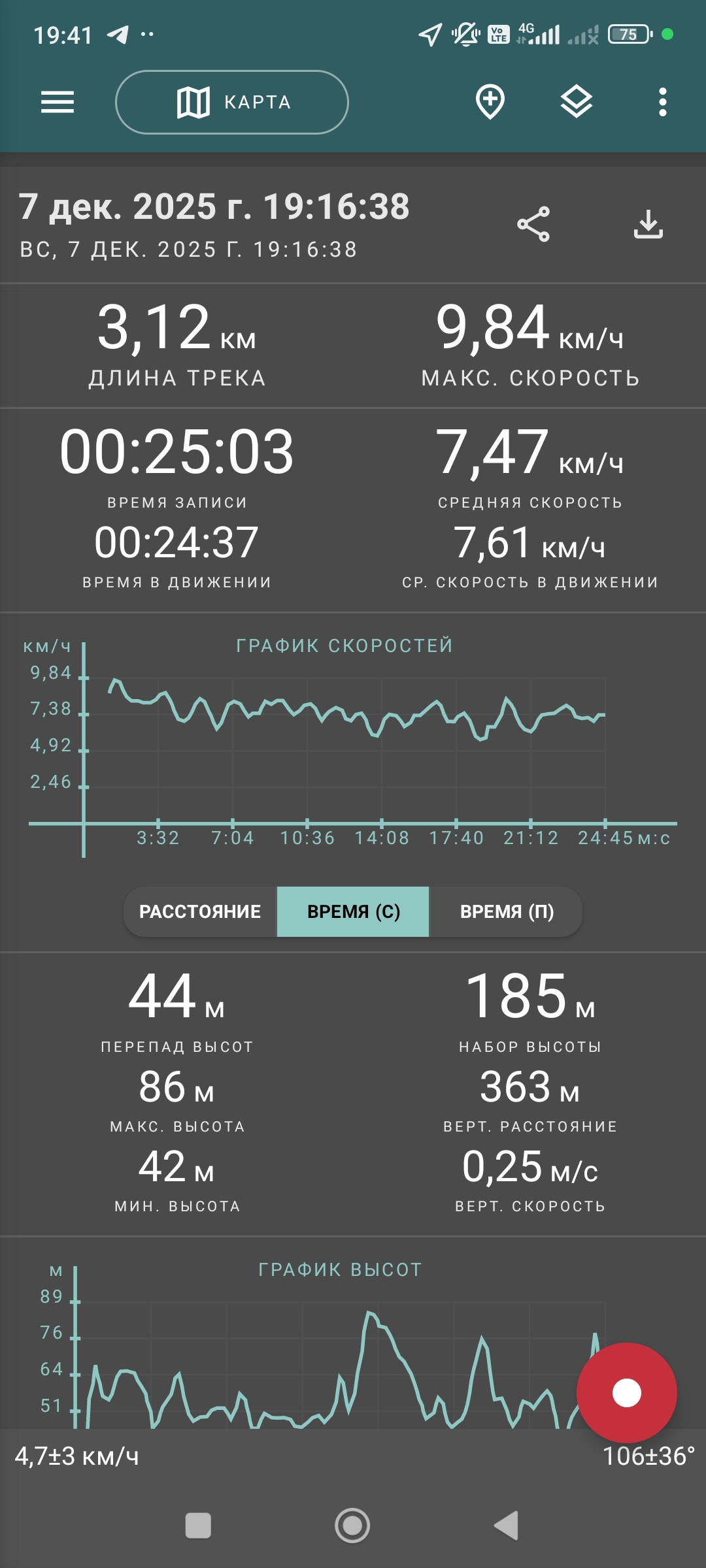Open the three-dot overflow menu
Viewport: 706px width, 1568px height.
click(x=663, y=103)
